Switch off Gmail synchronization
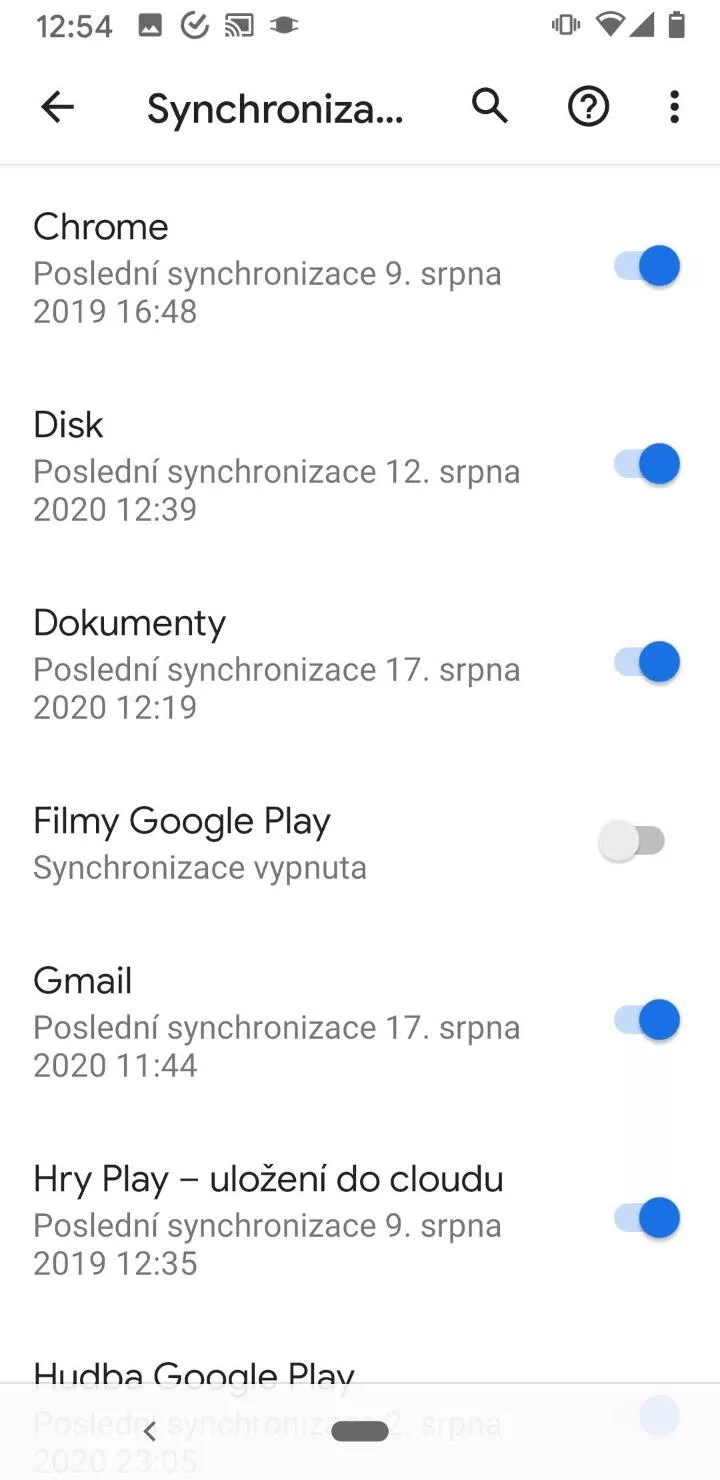720x1480 pixels. pos(646,1020)
